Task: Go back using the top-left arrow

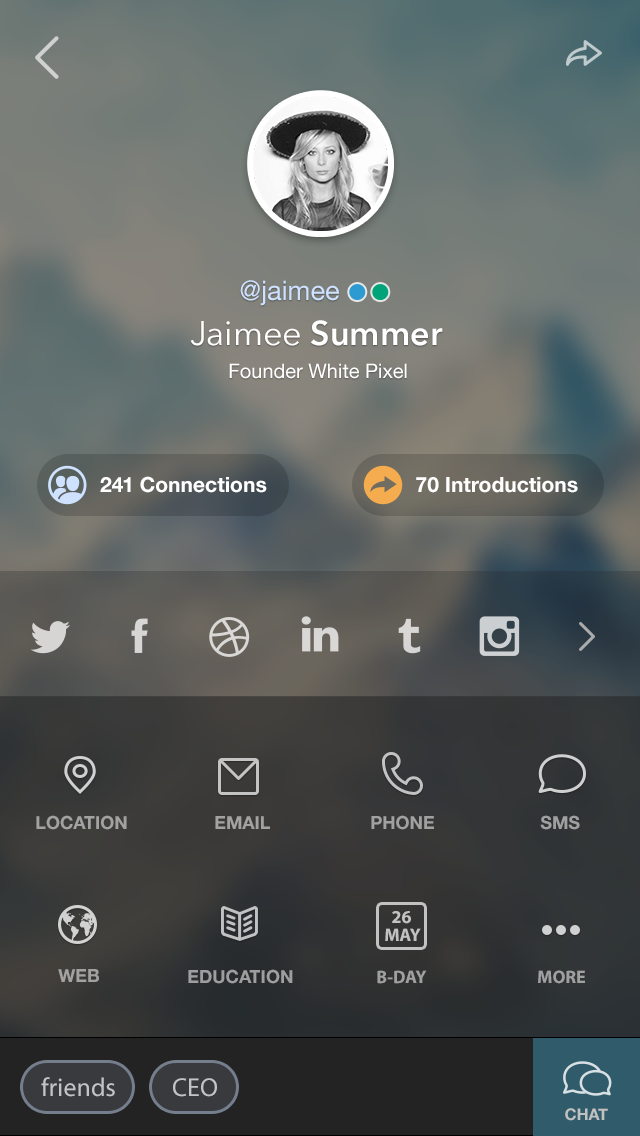Action: click(x=47, y=58)
